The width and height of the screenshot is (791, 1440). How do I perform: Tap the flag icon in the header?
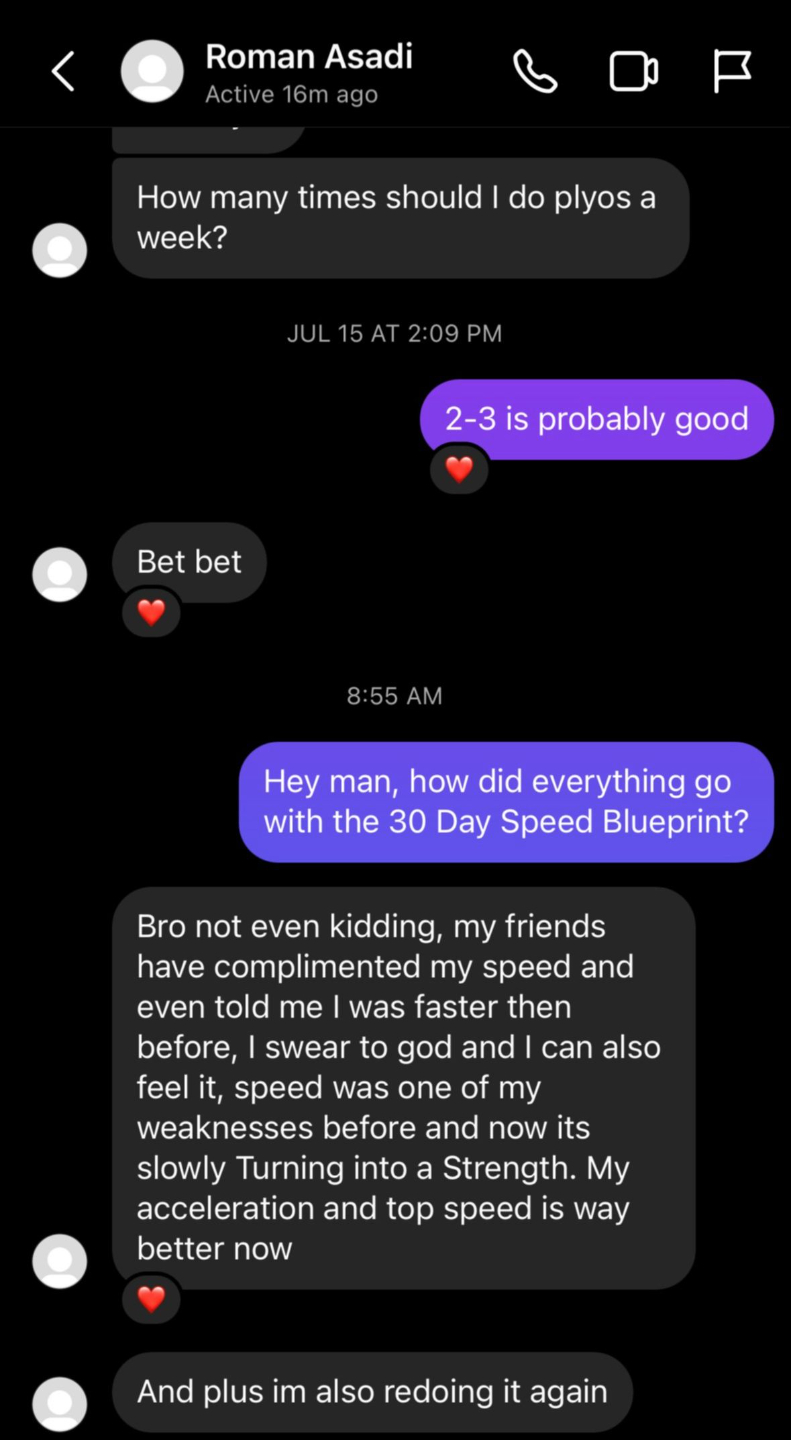[x=732, y=72]
